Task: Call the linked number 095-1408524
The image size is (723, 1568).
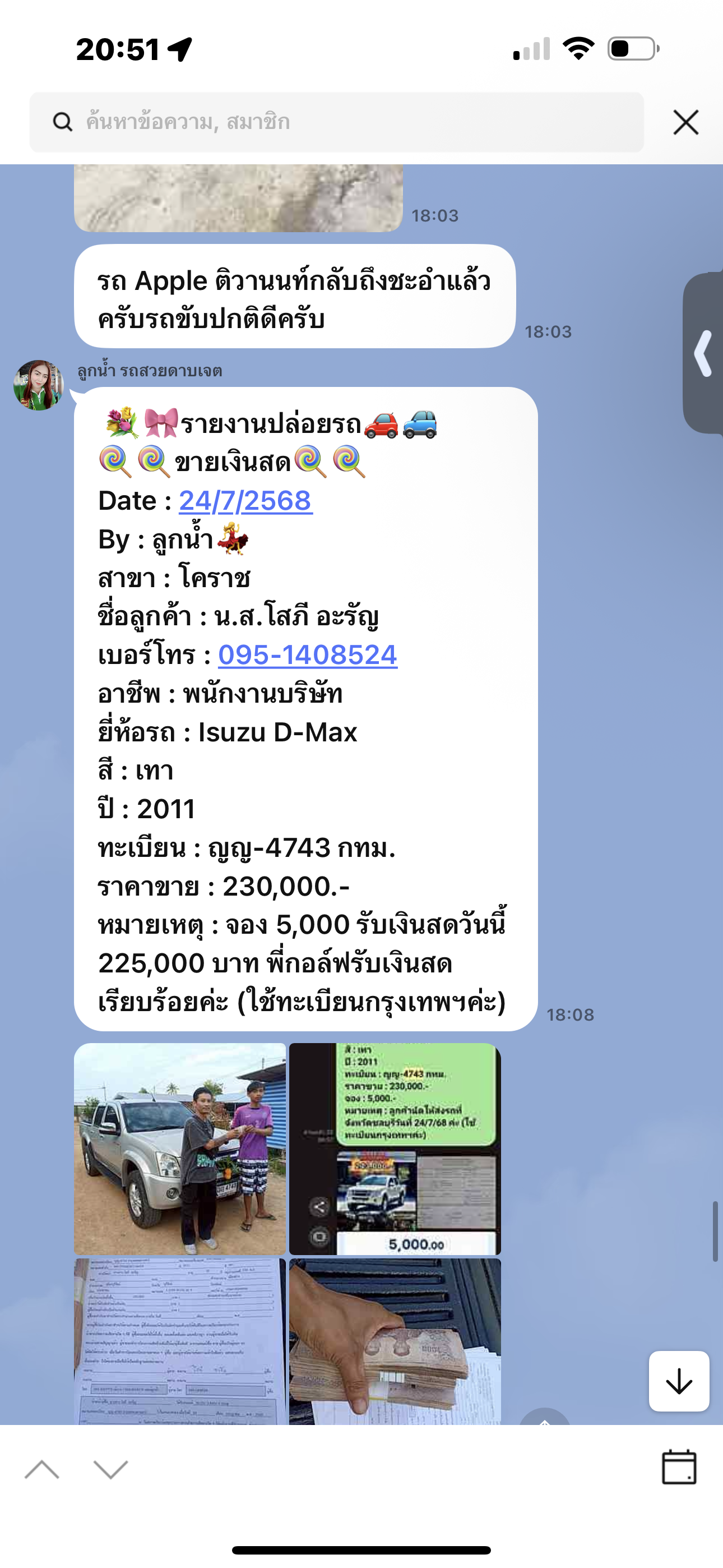Action: (307, 655)
